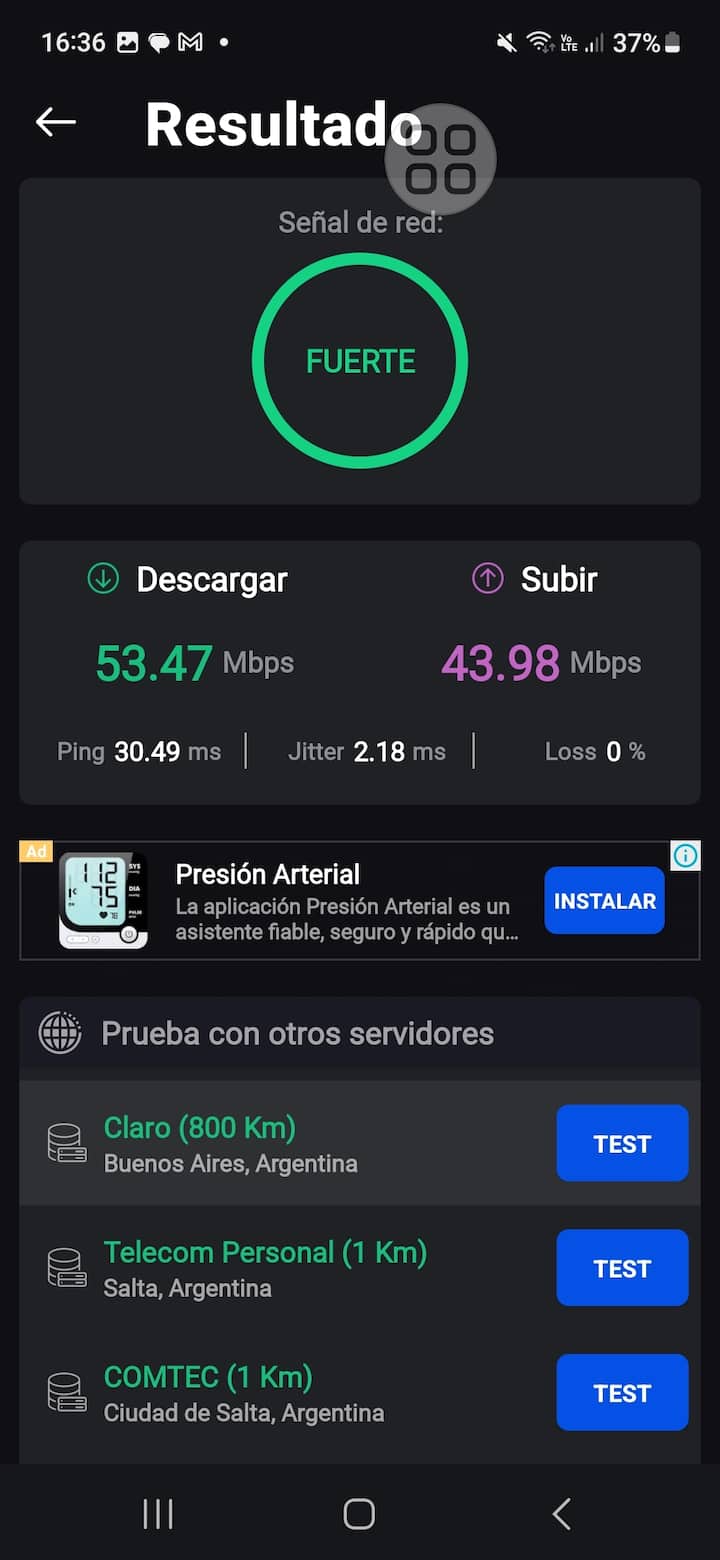Tap INSTALAR on the Presión Arterial ad
720x1560 pixels.
coord(604,900)
